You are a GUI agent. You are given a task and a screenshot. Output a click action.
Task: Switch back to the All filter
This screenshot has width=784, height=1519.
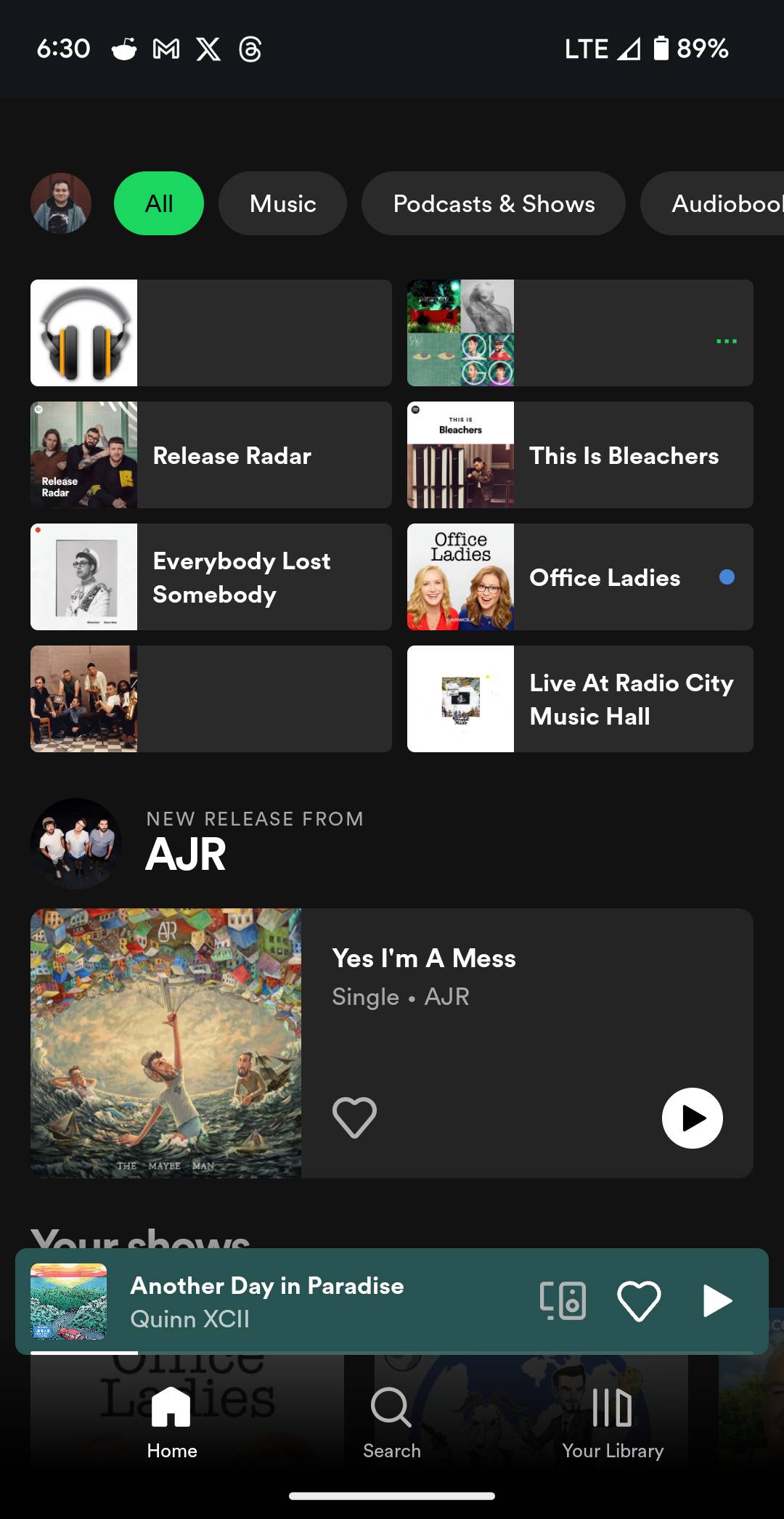(x=158, y=203)
